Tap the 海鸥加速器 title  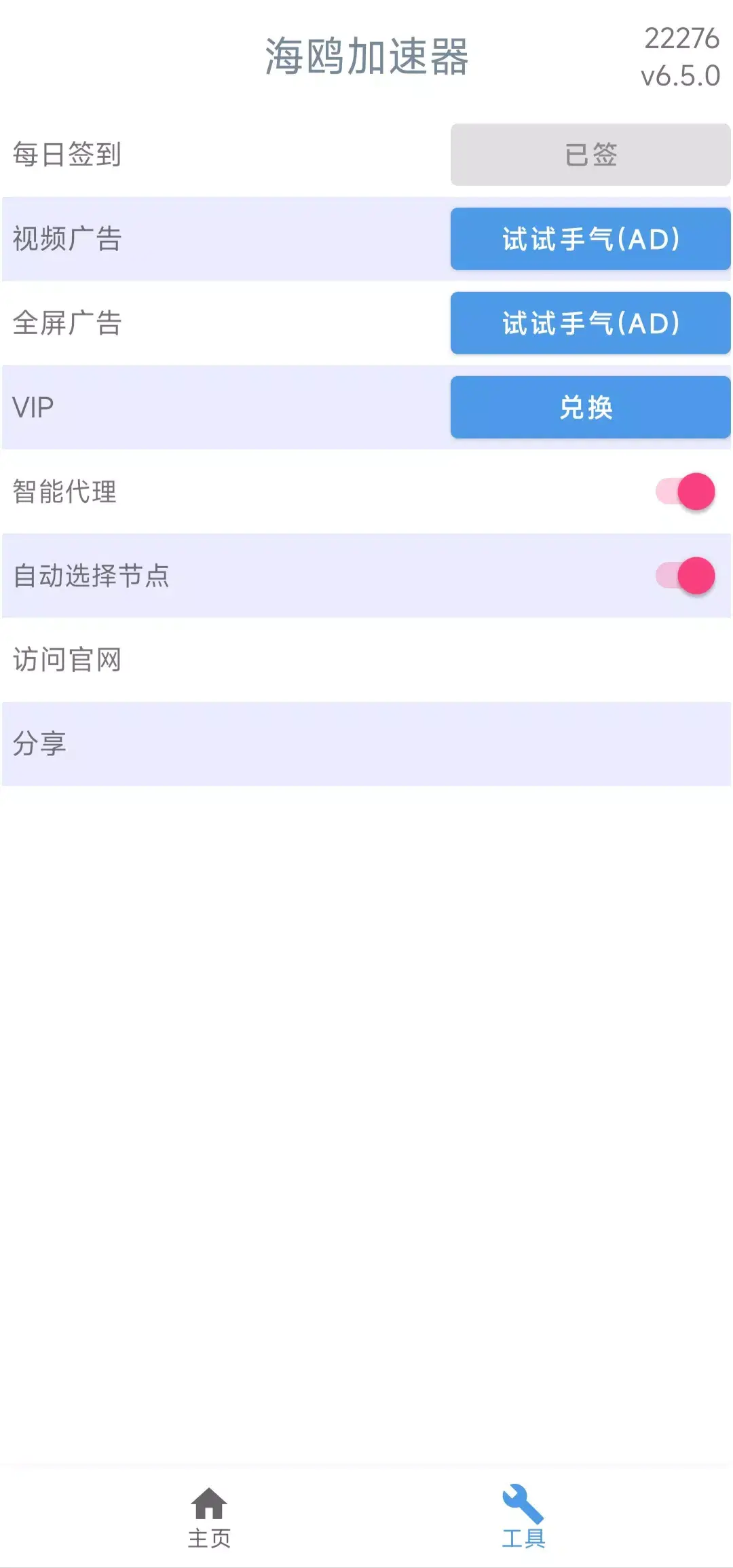[366, 58]
